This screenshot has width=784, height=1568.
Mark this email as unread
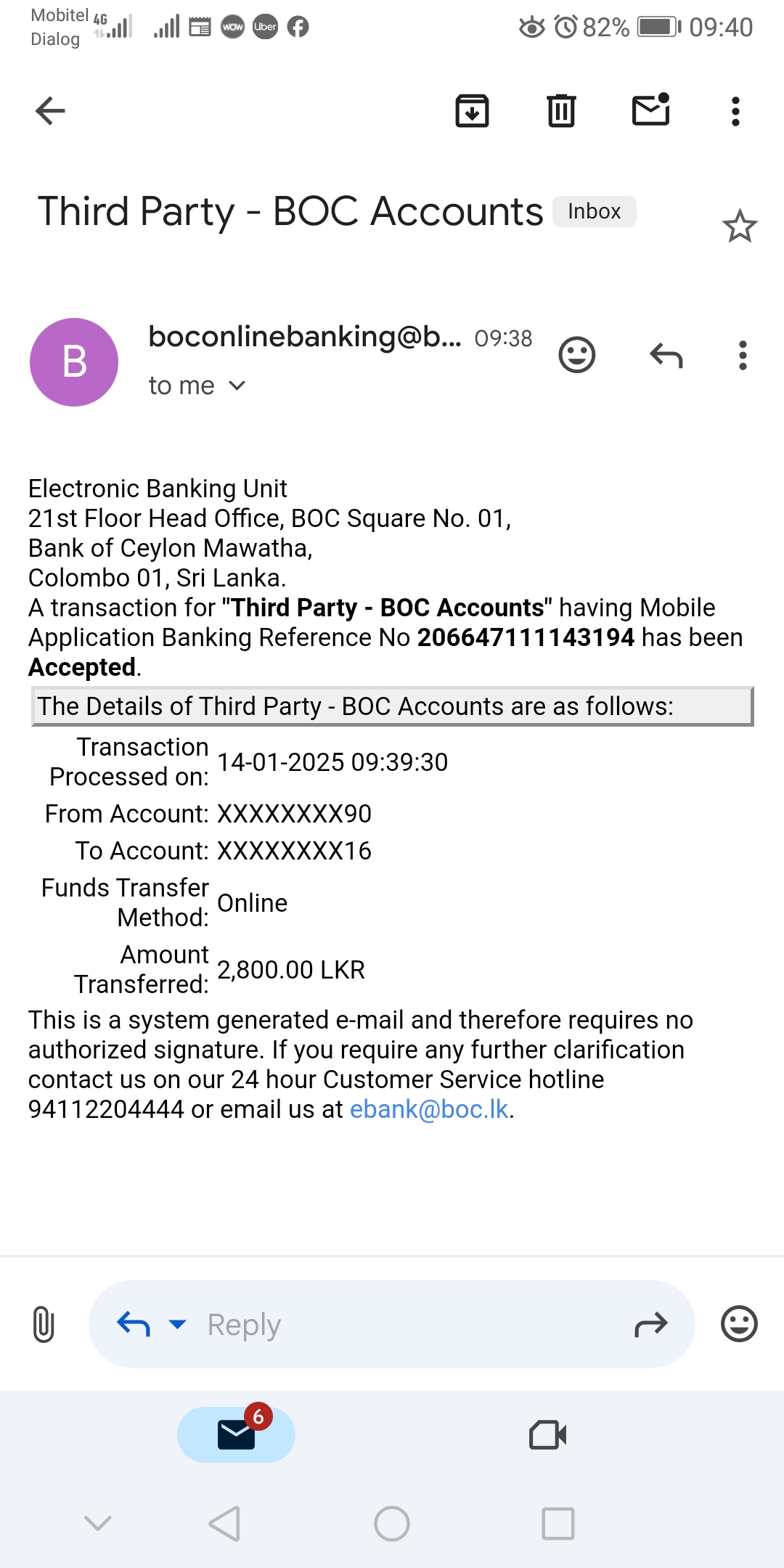pyautogui.click(x=650, y=110)
